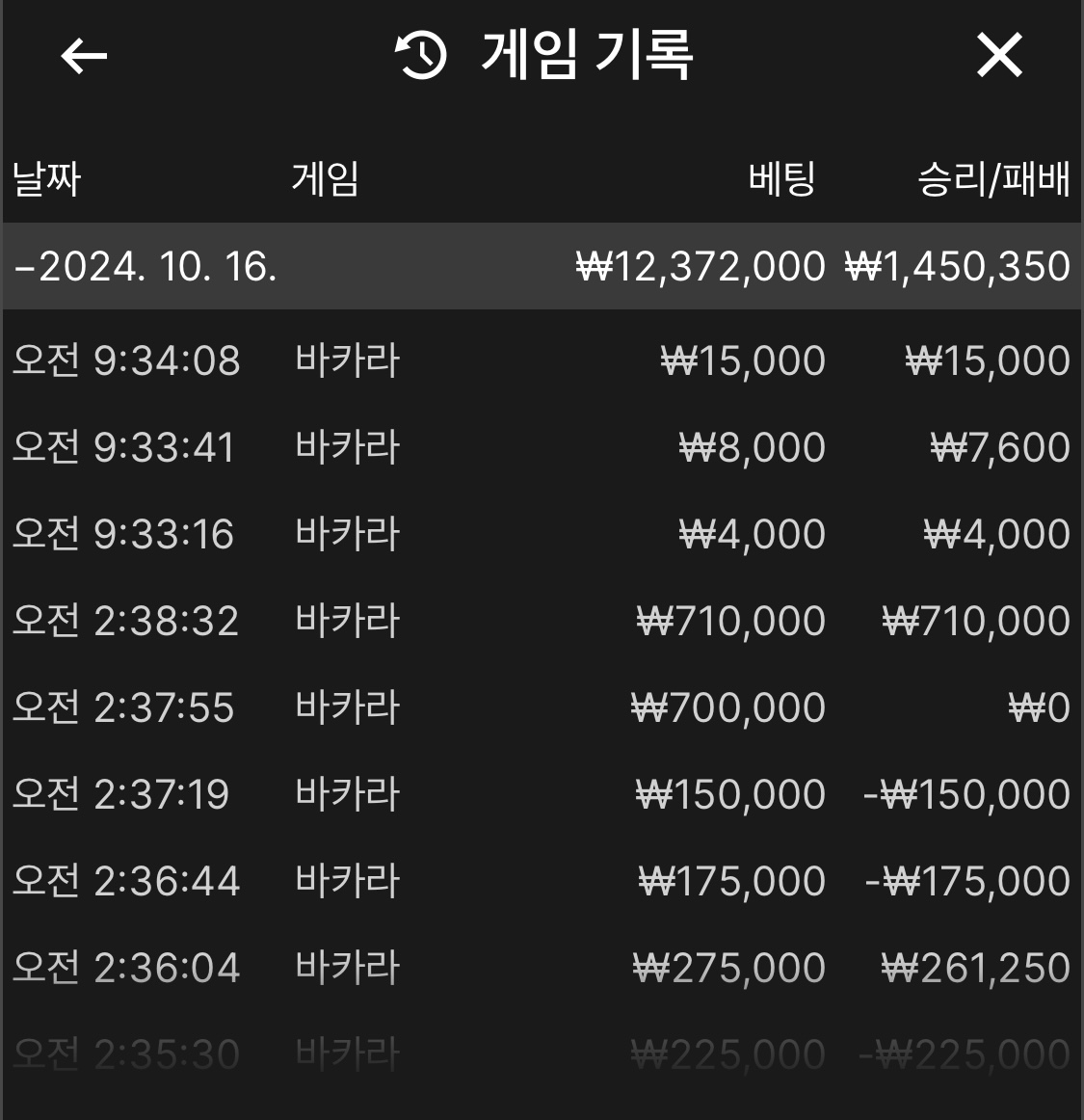Image resolution: width=1084 pixels, height=1120 pixels.
Task: Close the game history screen
Action: click(x=999, y=55)
